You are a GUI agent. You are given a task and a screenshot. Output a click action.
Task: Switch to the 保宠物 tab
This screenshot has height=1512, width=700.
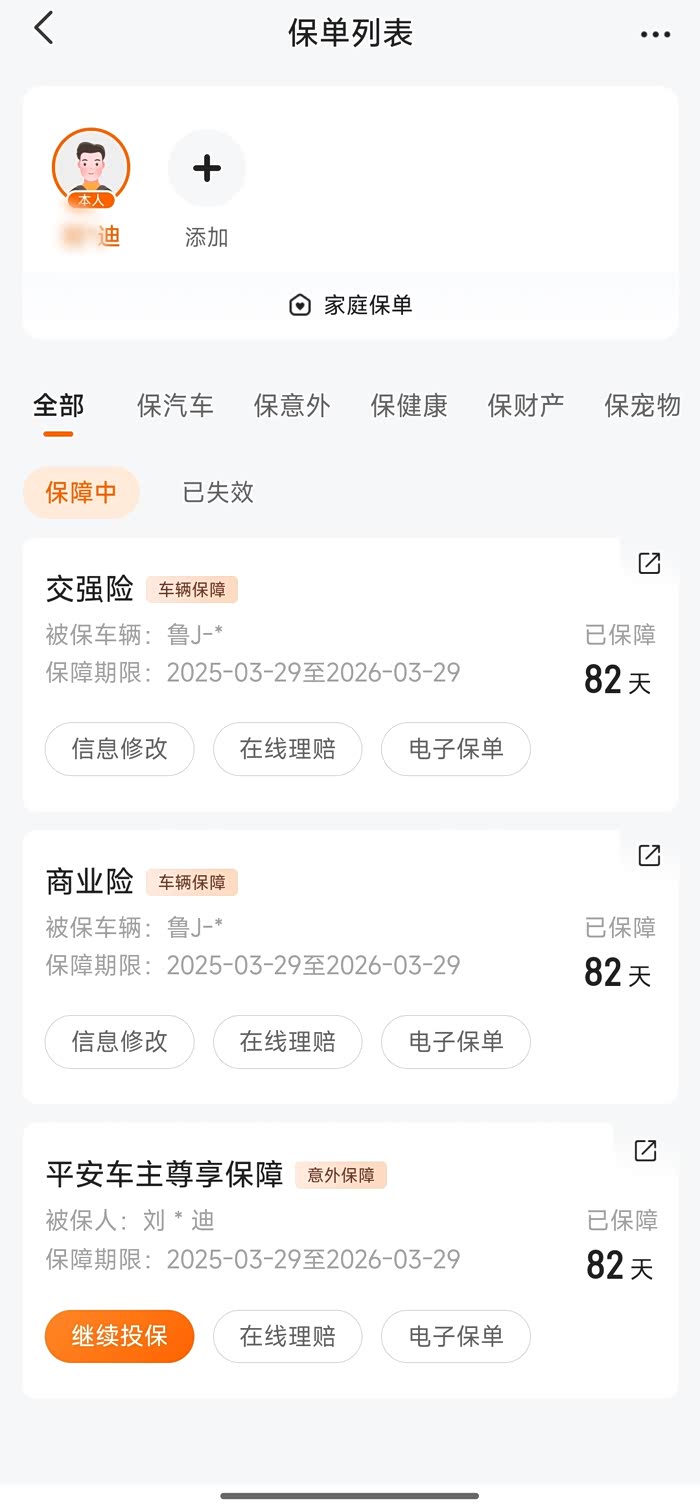pyautogui.click(x=642, y=405)
